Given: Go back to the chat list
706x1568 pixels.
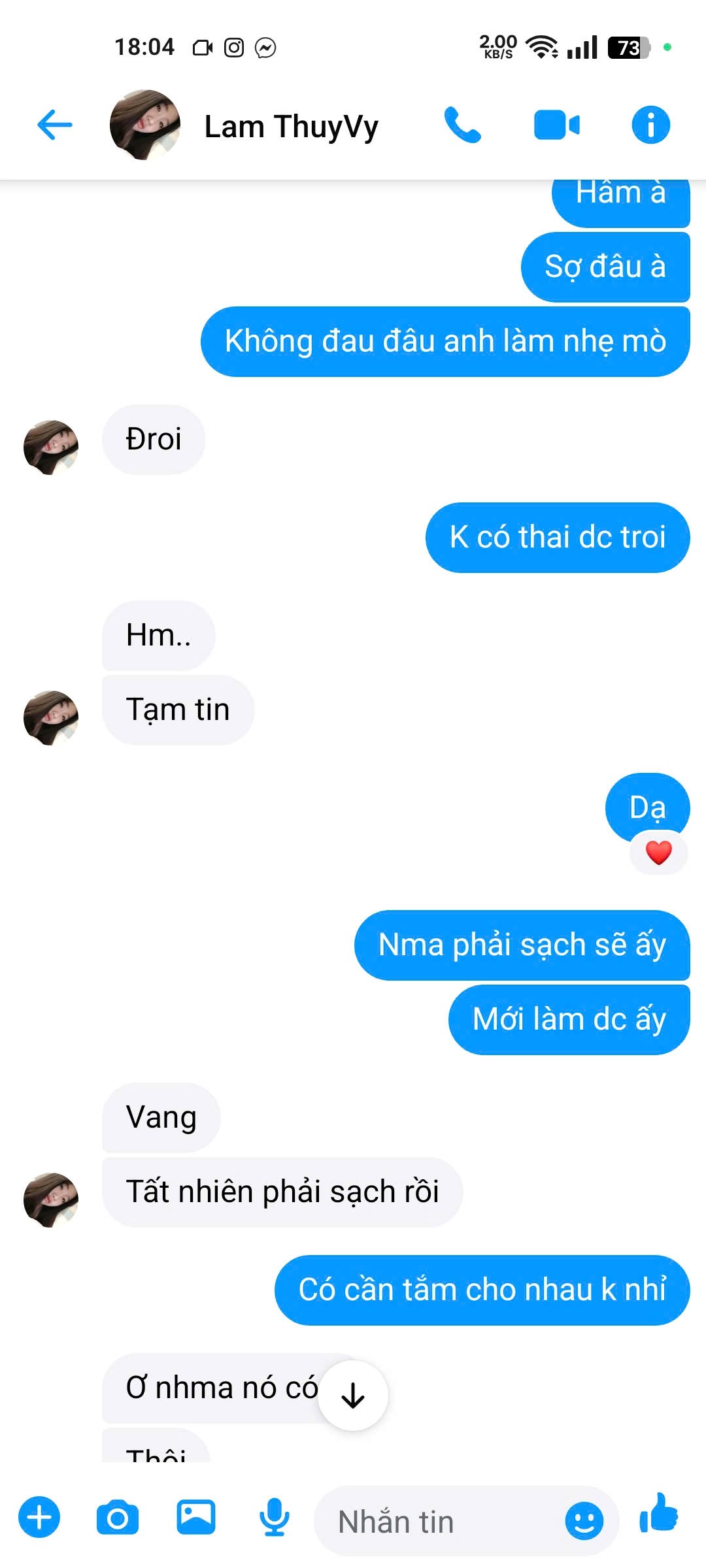Looking at the screenshot, I should [55, 125].
